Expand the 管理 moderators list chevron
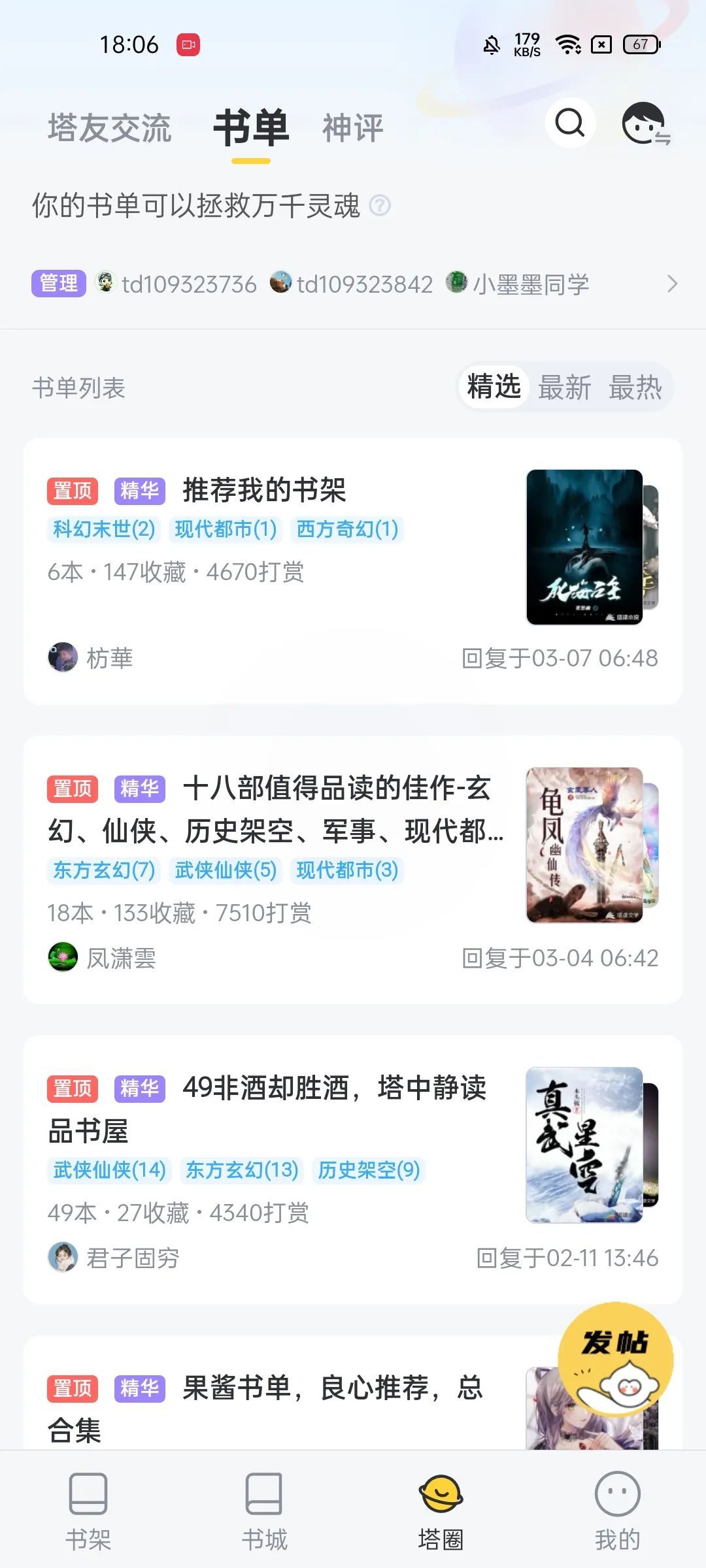The width and height of the screenshot is (706, 1568). pos(672,284)
